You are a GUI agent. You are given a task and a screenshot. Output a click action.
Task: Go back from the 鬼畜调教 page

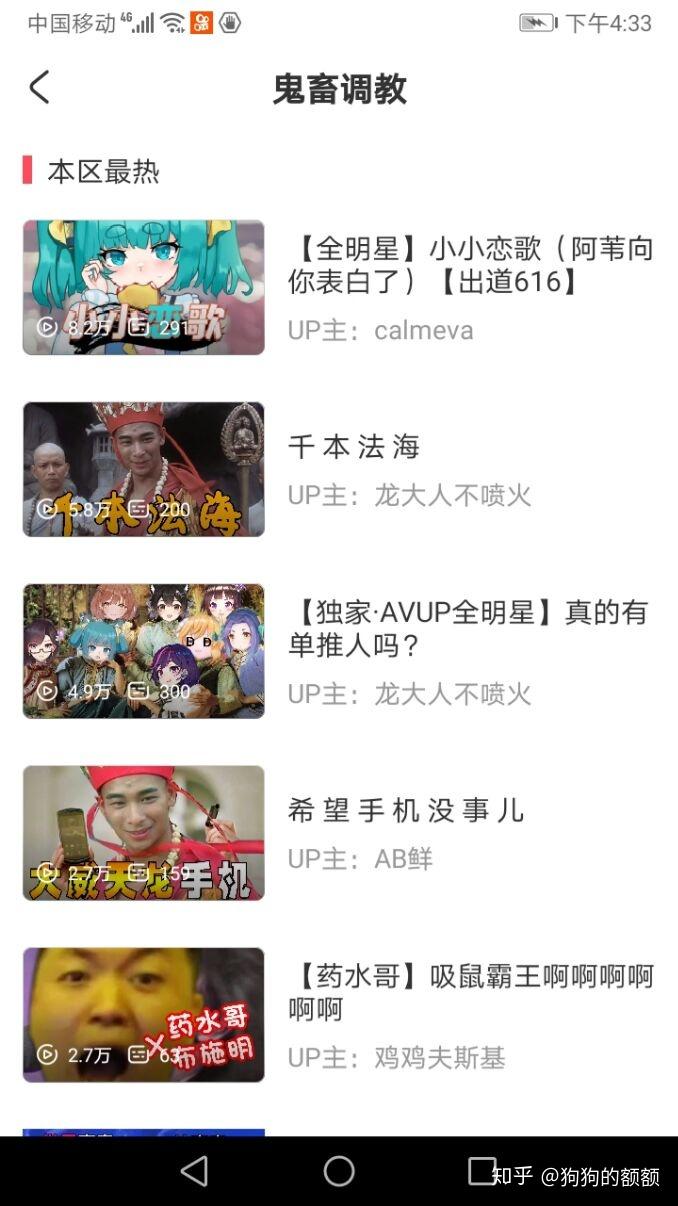(x=39, y=88)
